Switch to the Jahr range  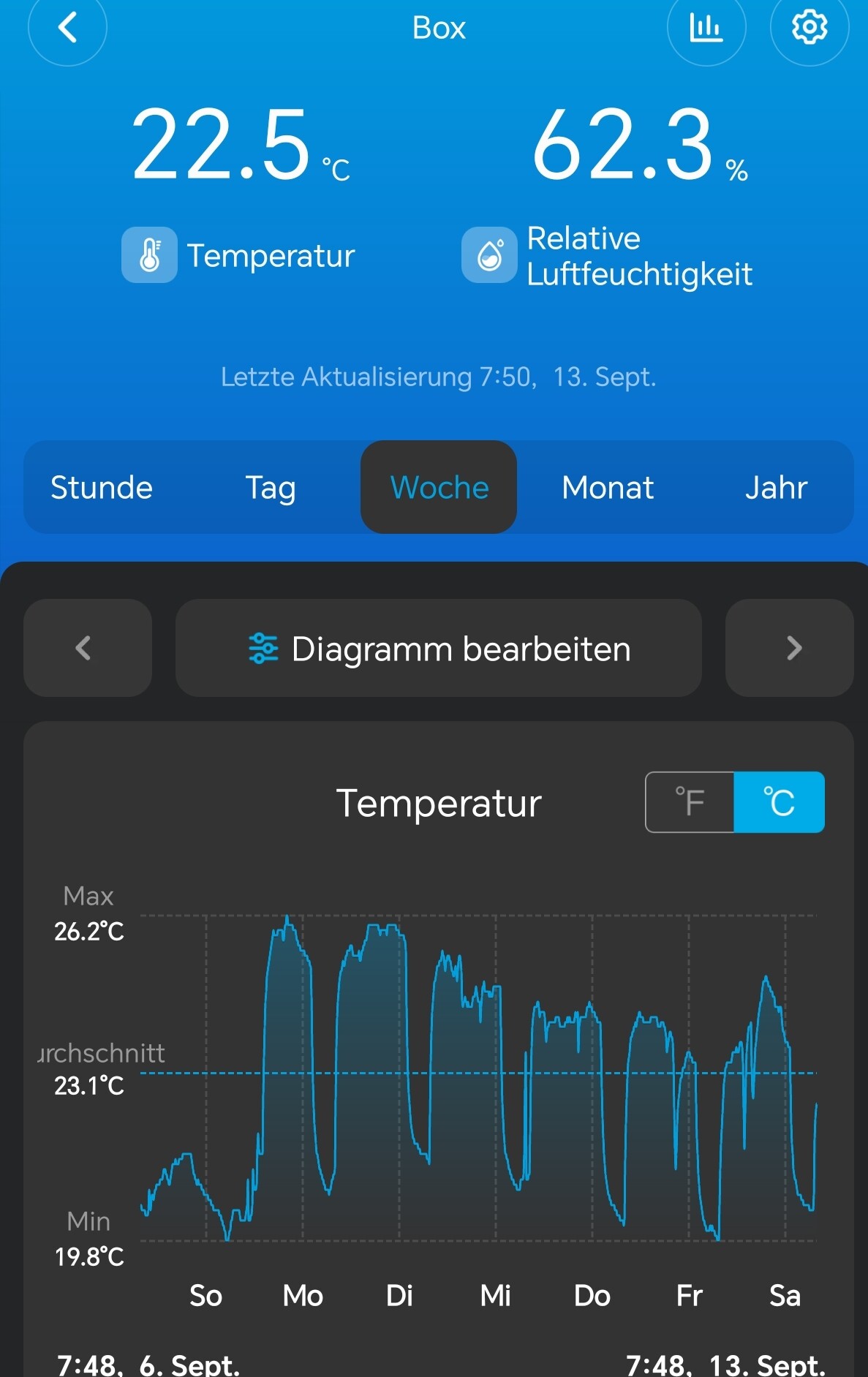click(776, 487)
